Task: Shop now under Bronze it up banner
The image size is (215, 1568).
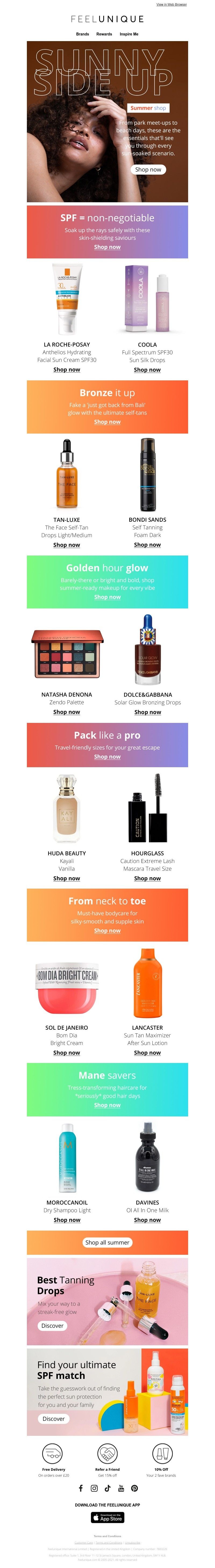Action: [x=107, y=422]
